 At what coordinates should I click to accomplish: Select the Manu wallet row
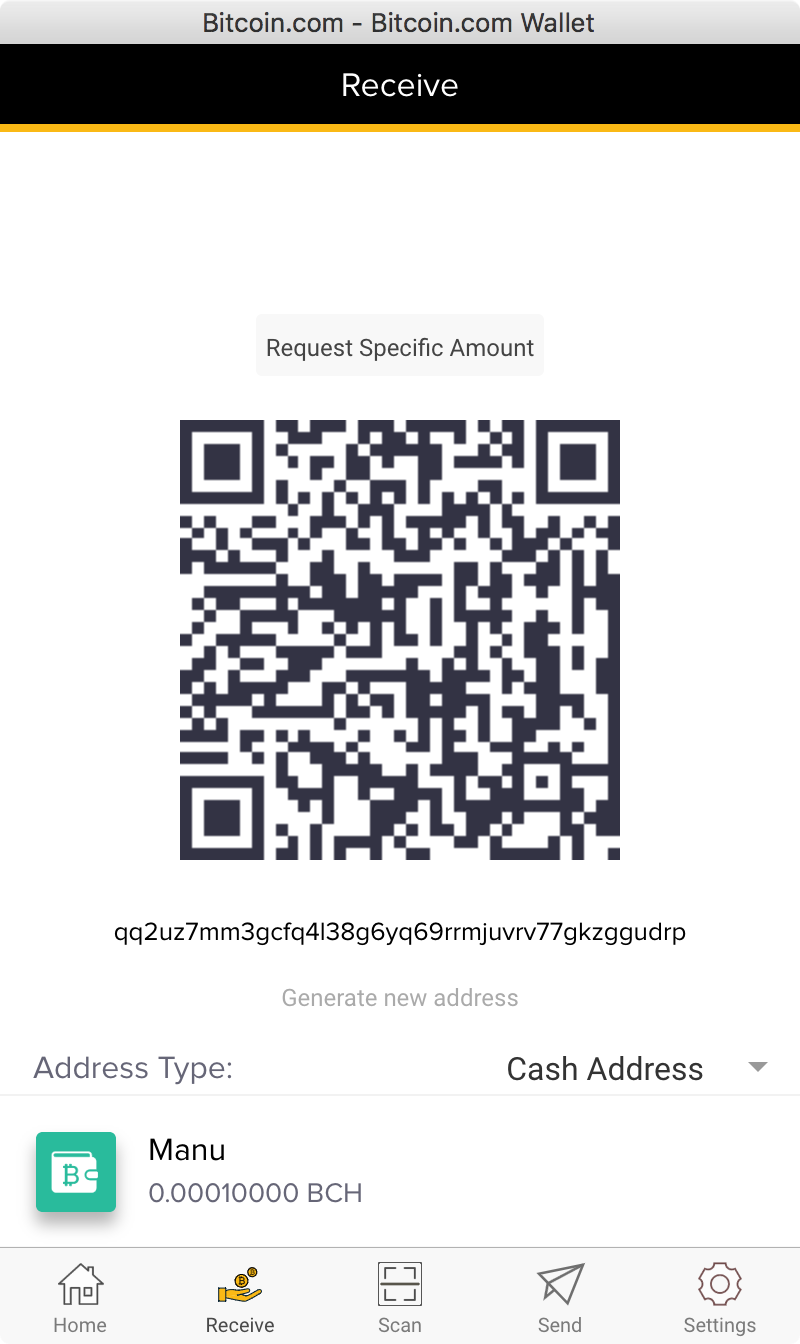(400, 1172)
